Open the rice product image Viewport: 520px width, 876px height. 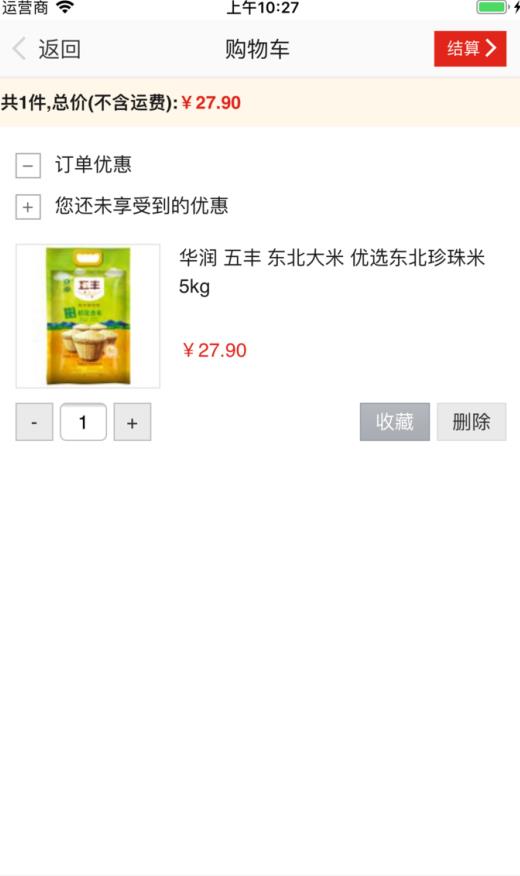tap(88, 316)
